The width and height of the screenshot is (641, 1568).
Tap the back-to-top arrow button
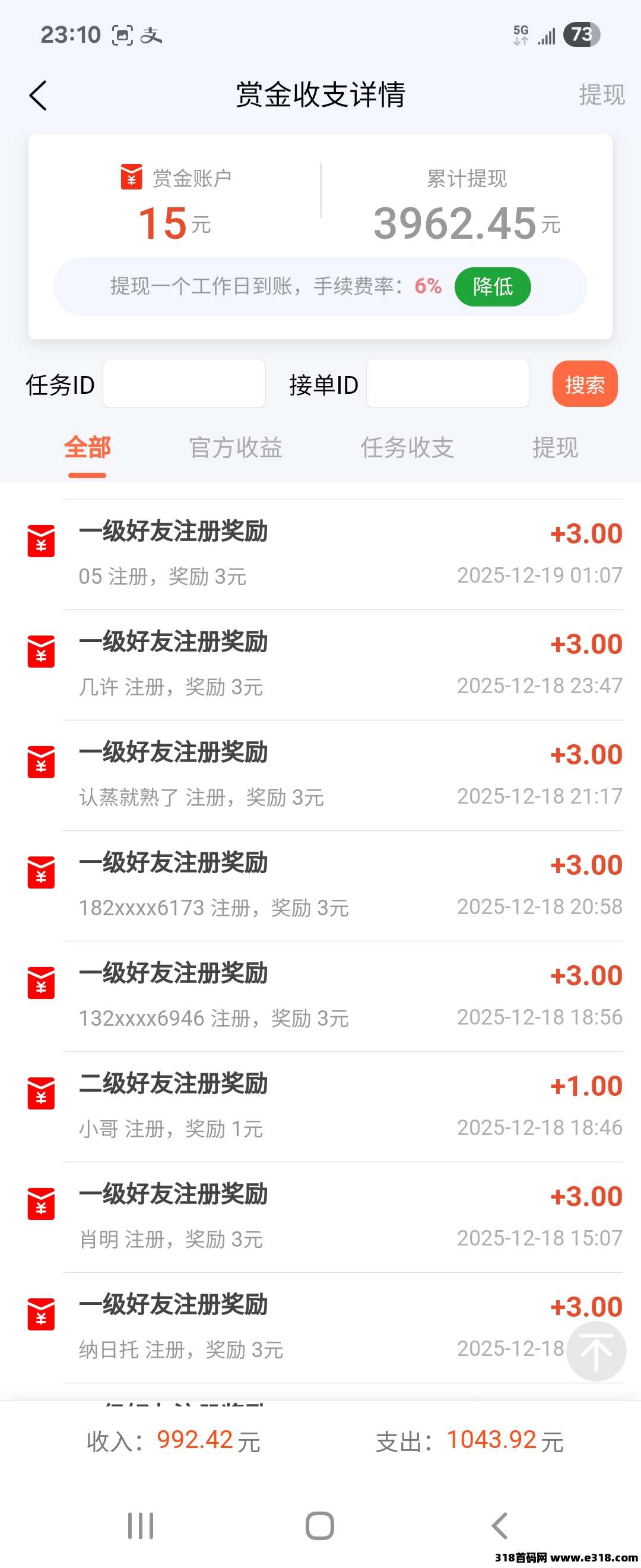pyautogui.click(x=596, y=1351)
